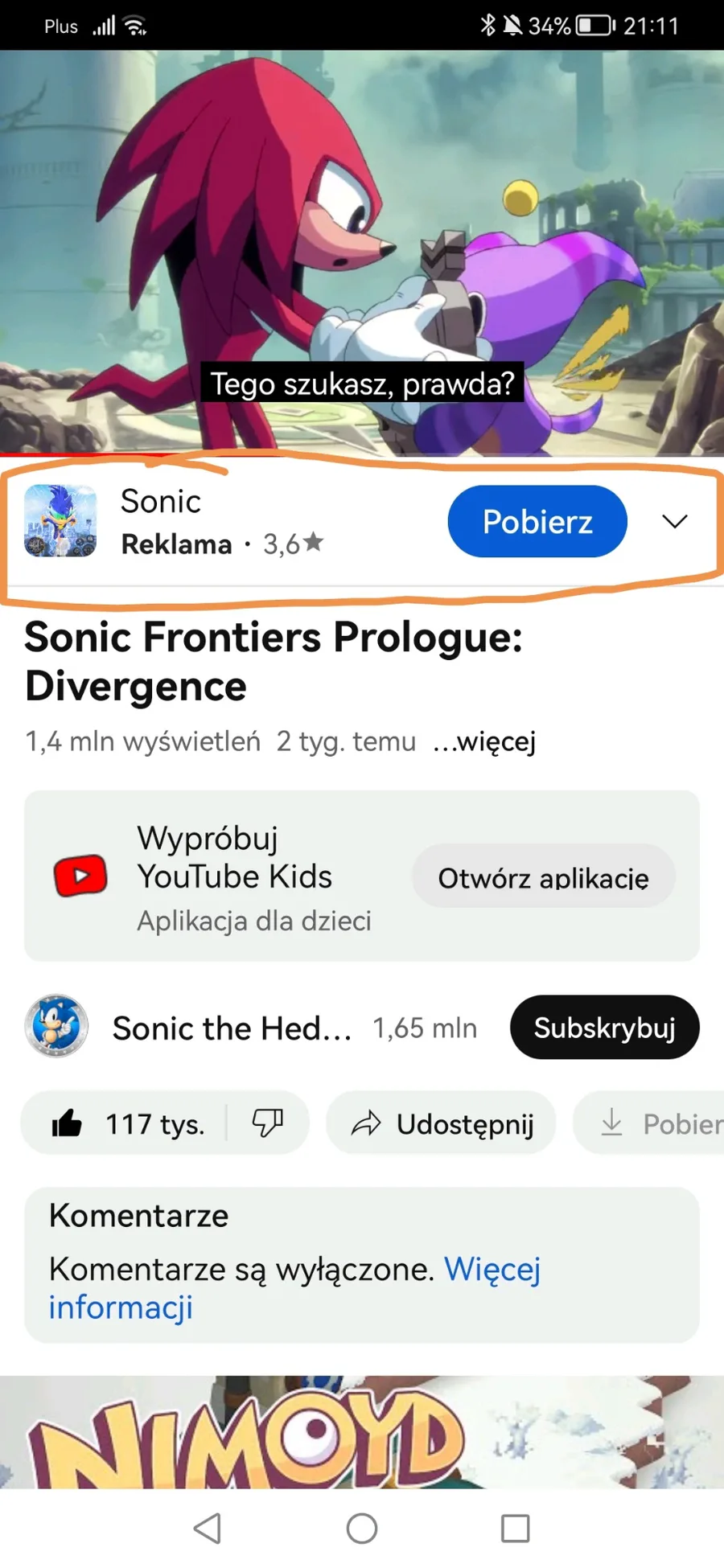The image size is (724, 1568).
Task: Return to the home screen
Action: 362,1529
